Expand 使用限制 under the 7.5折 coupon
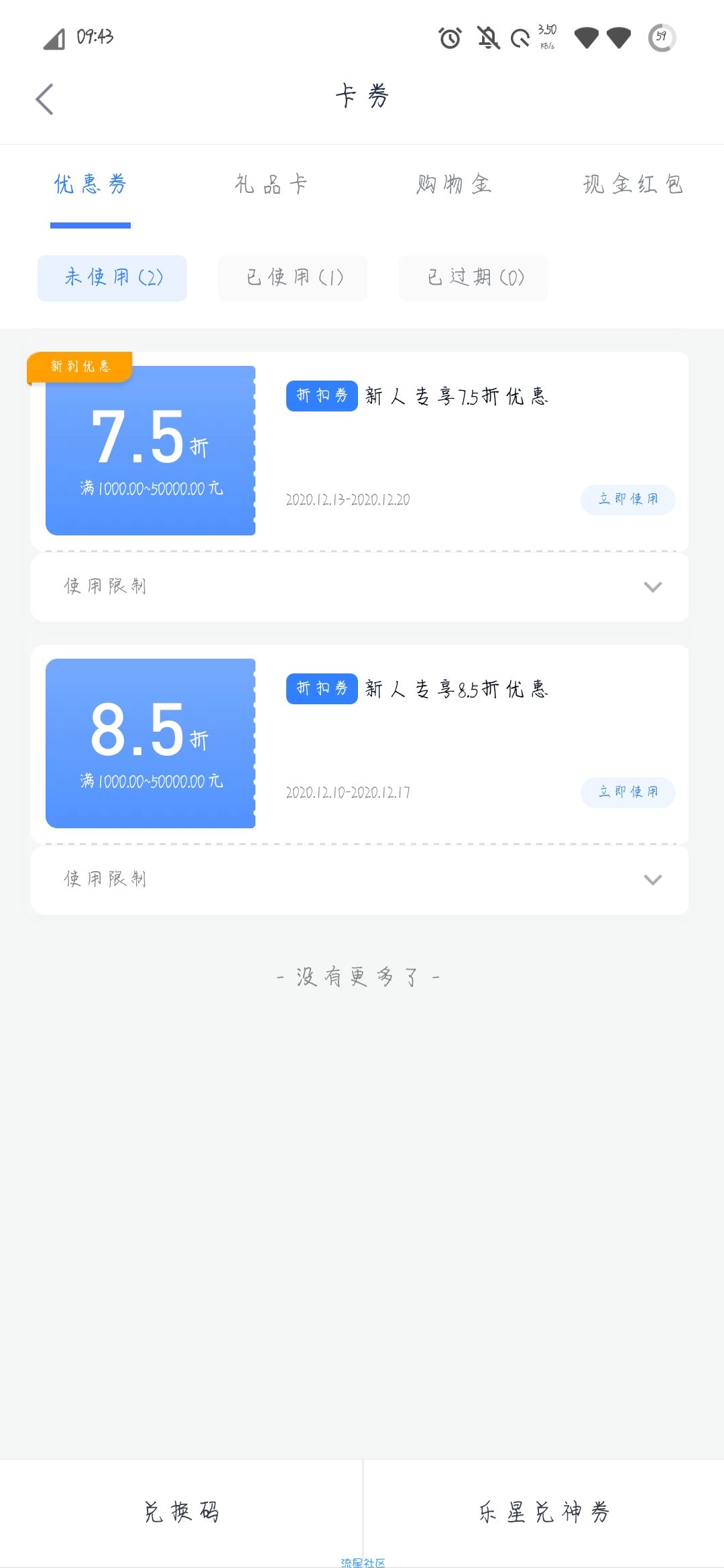The image size is (724, 1568). point(359,587)
